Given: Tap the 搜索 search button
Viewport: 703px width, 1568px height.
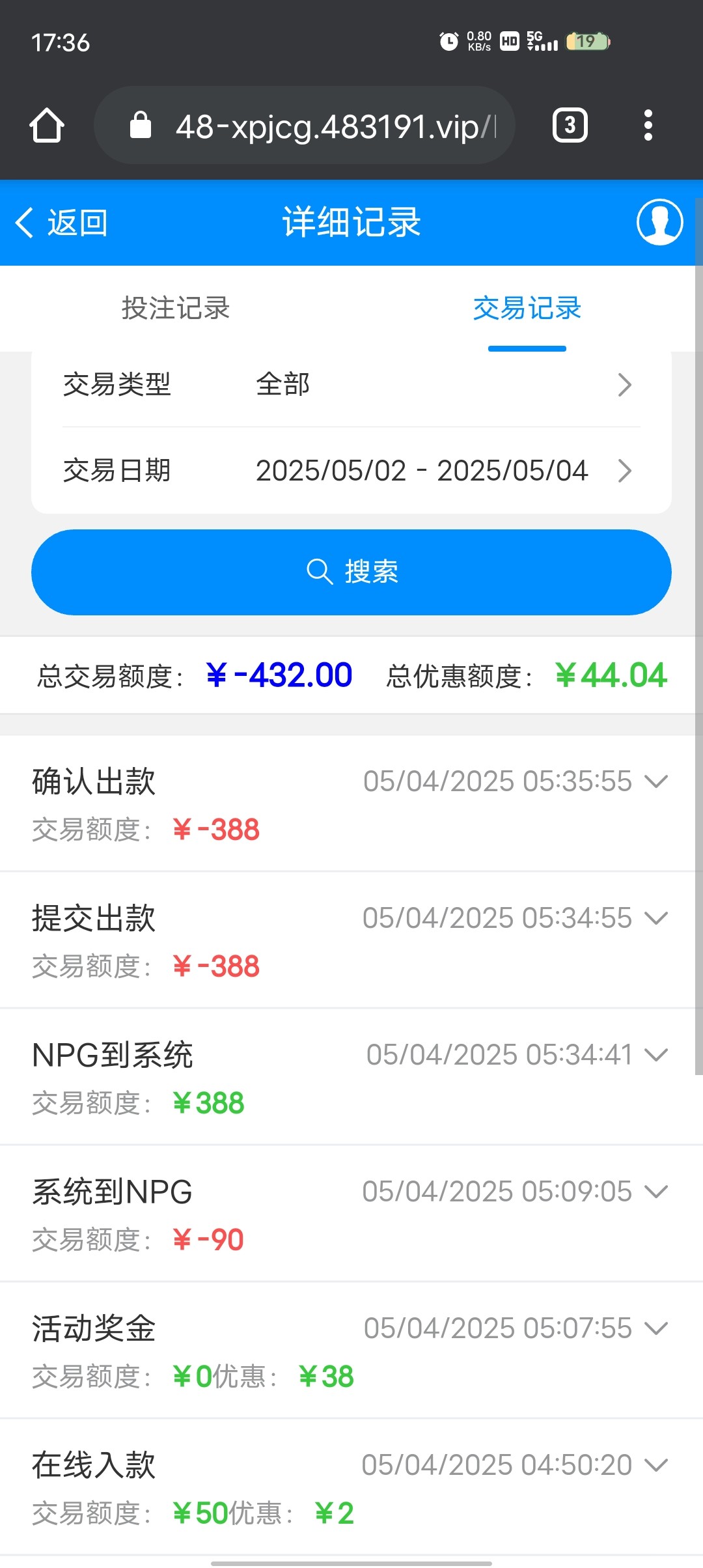Looking at the screenshot, I should click(351, 572).
